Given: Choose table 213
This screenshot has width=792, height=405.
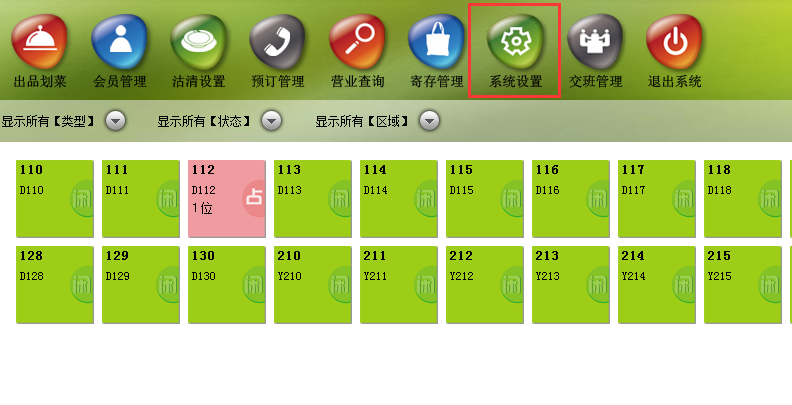Looking at the screenshot, I should coord(571,284).
